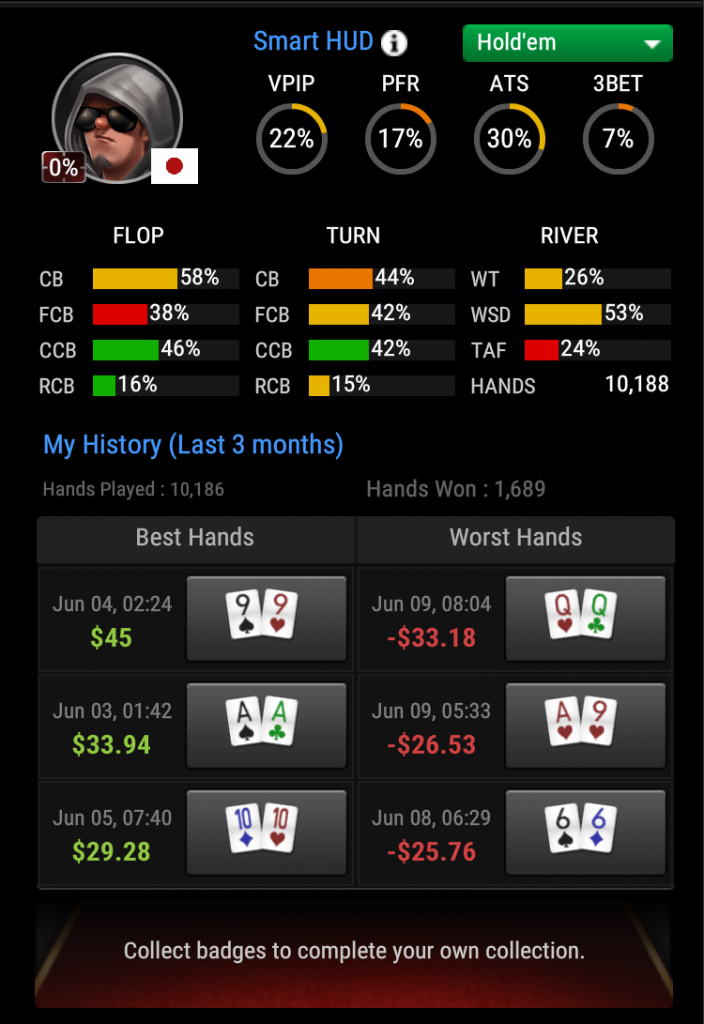This screenshot has height=1024, width=704.
Task: Replay the $33.94 pocket aces hand
Action: pyautogui.click(x=266, y=726)
